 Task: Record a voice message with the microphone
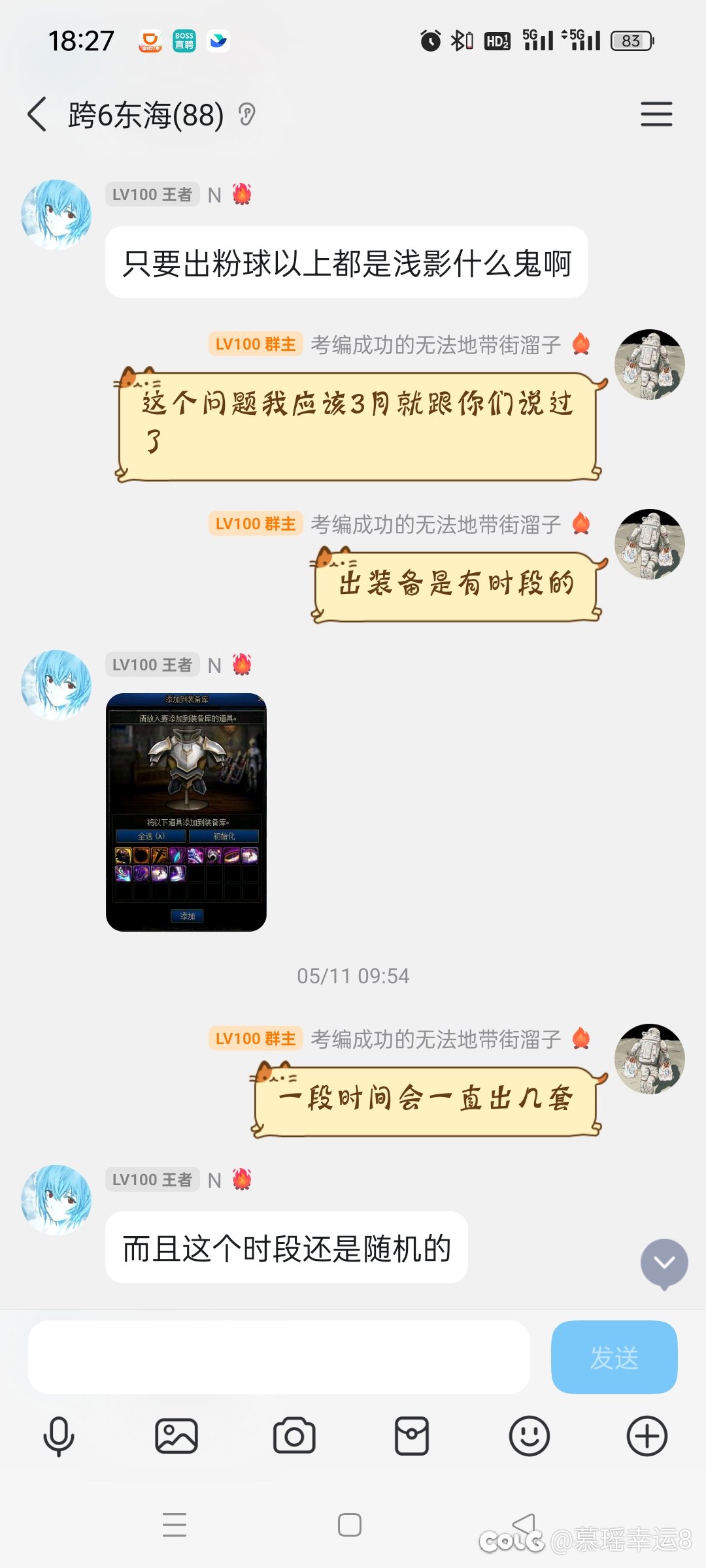pos(59,1437)
